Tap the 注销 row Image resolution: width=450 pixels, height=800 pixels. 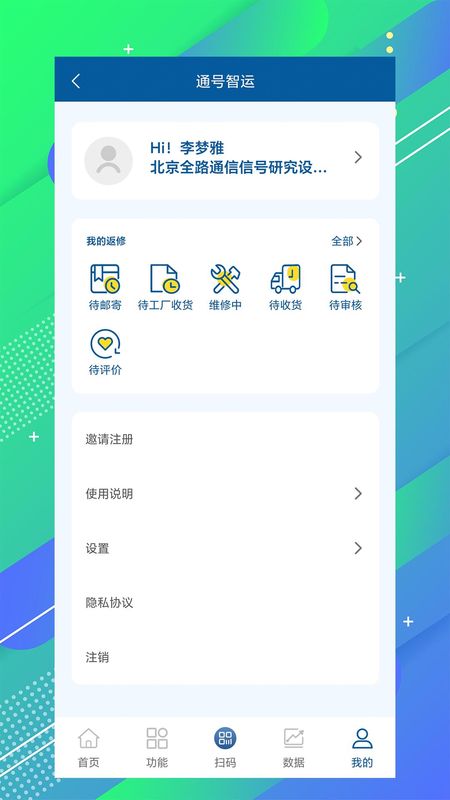pyautogui.click(x=225, y=657)
